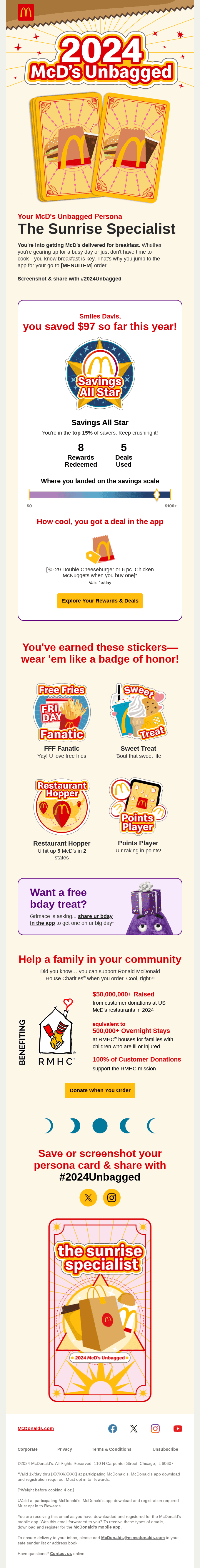Open the Facebook icon in the footer
Screen dimensions: 200x1568
click(x=112, y=1429)
